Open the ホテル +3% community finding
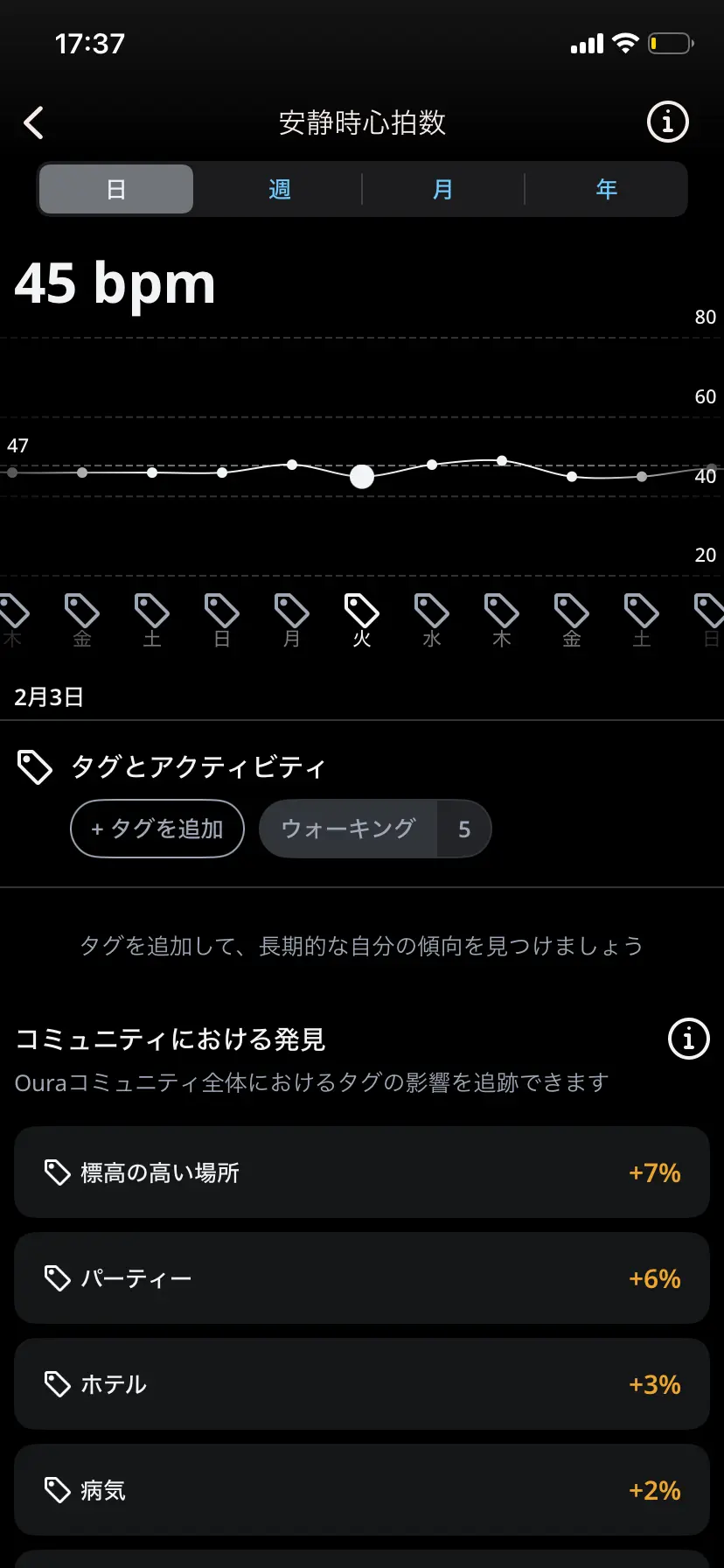The height and width of the screenshot is (1568, 724). pyautogui.click(x=362, y=1384)
